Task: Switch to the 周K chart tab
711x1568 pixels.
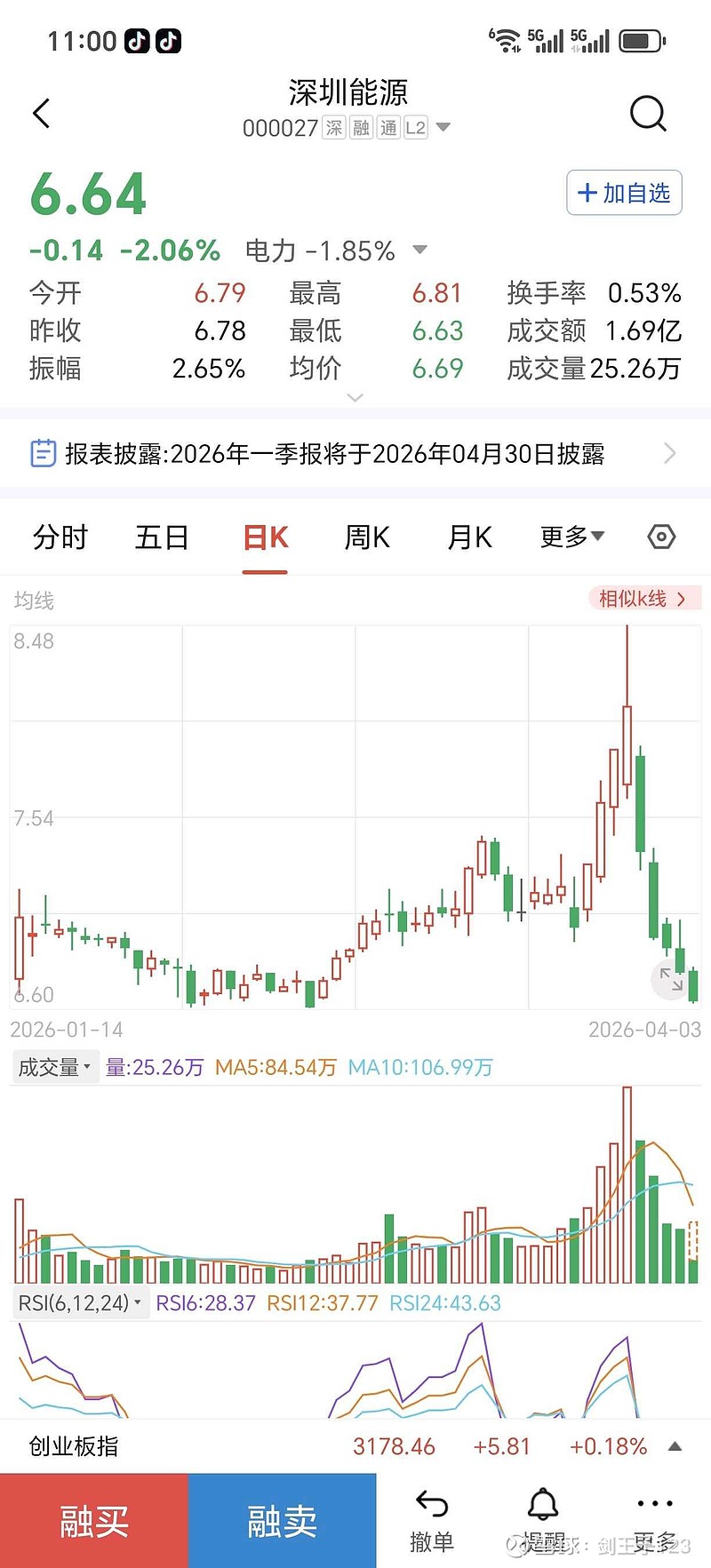Action: pyautogui.click(x=367, y=537)
